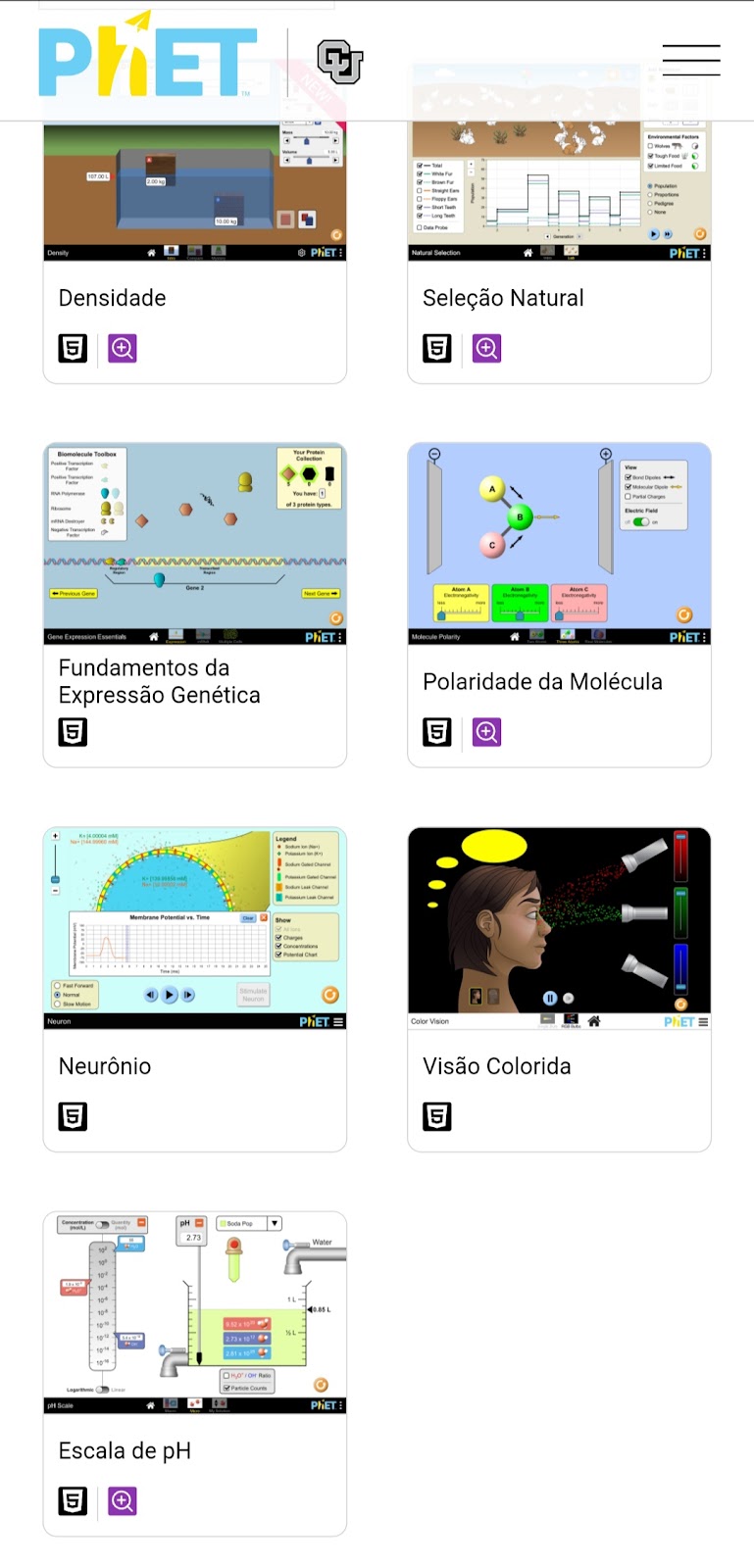The width and height of the screenshot is (754, 1568).
Task: Open the Visão Colorida simulation card
Action: pyautogui.click(x=559, y=989)
